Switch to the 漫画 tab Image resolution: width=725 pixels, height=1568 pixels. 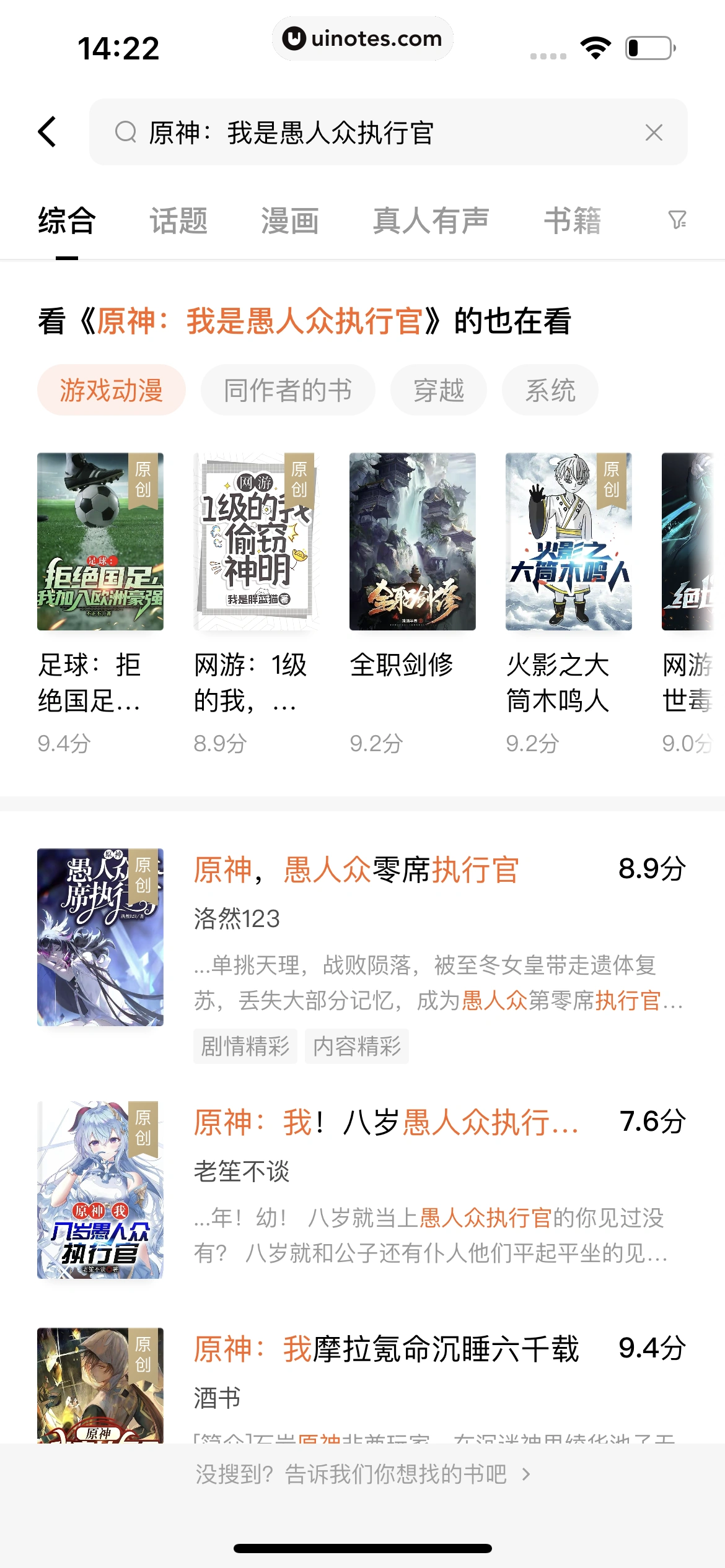290,221
